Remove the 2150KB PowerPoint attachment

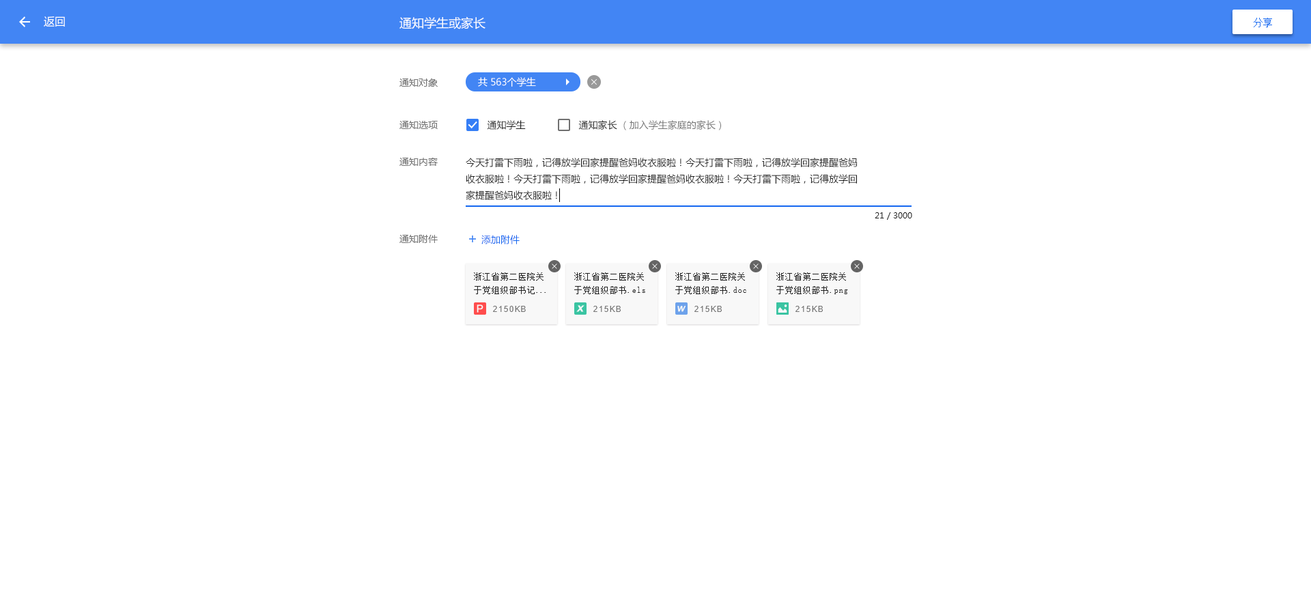point(554,266)
